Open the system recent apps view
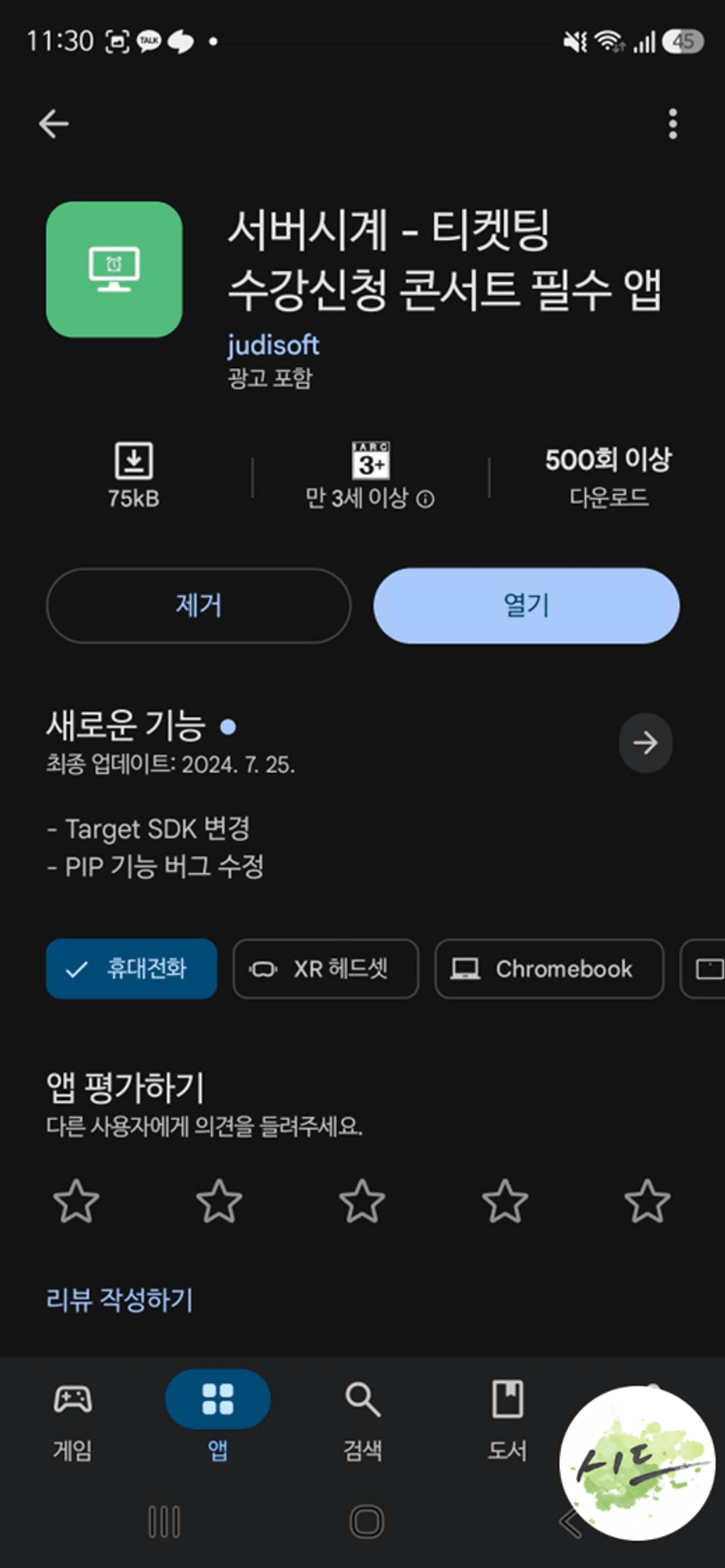The width and height of the screenshot is (725, 1568). pos(164,1522)
